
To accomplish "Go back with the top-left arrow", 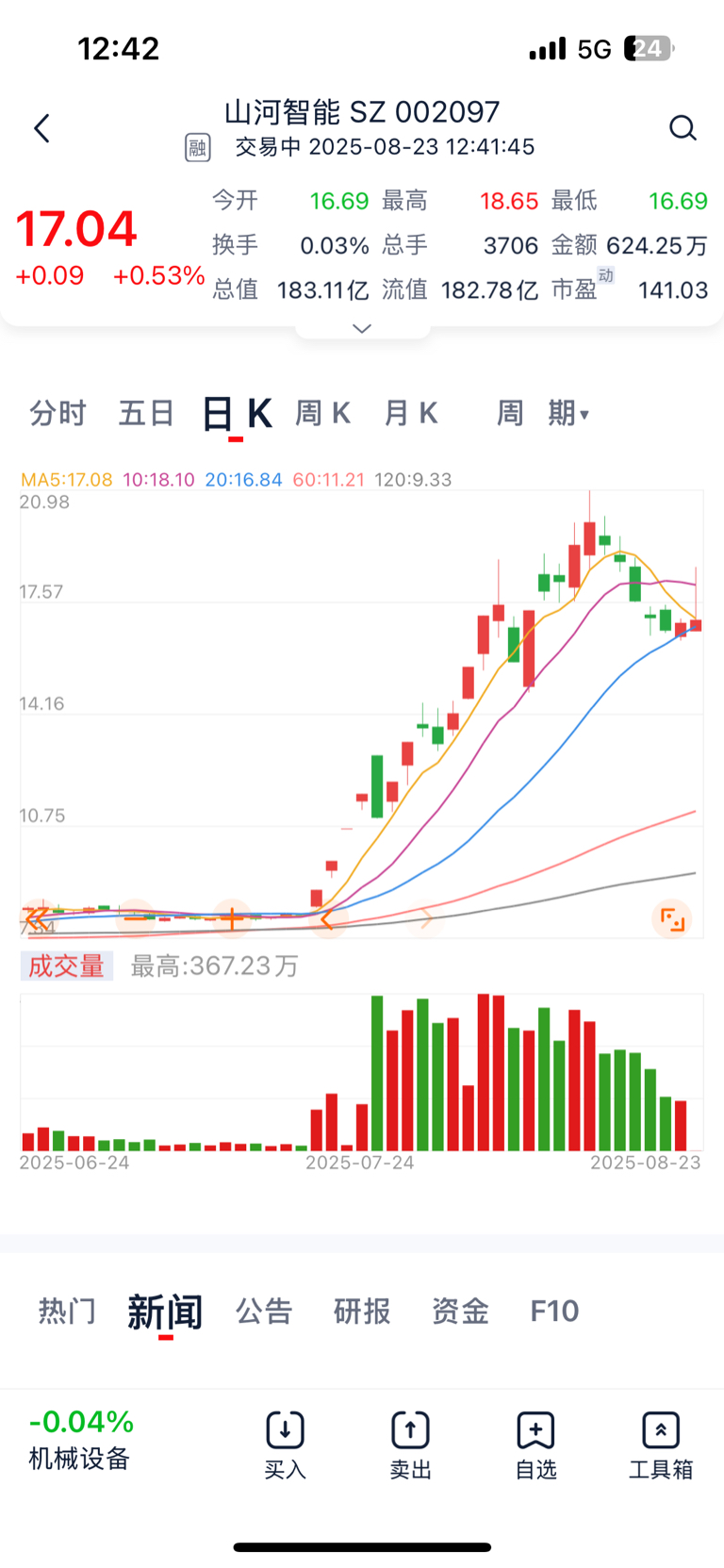I will tap(41, 128).
